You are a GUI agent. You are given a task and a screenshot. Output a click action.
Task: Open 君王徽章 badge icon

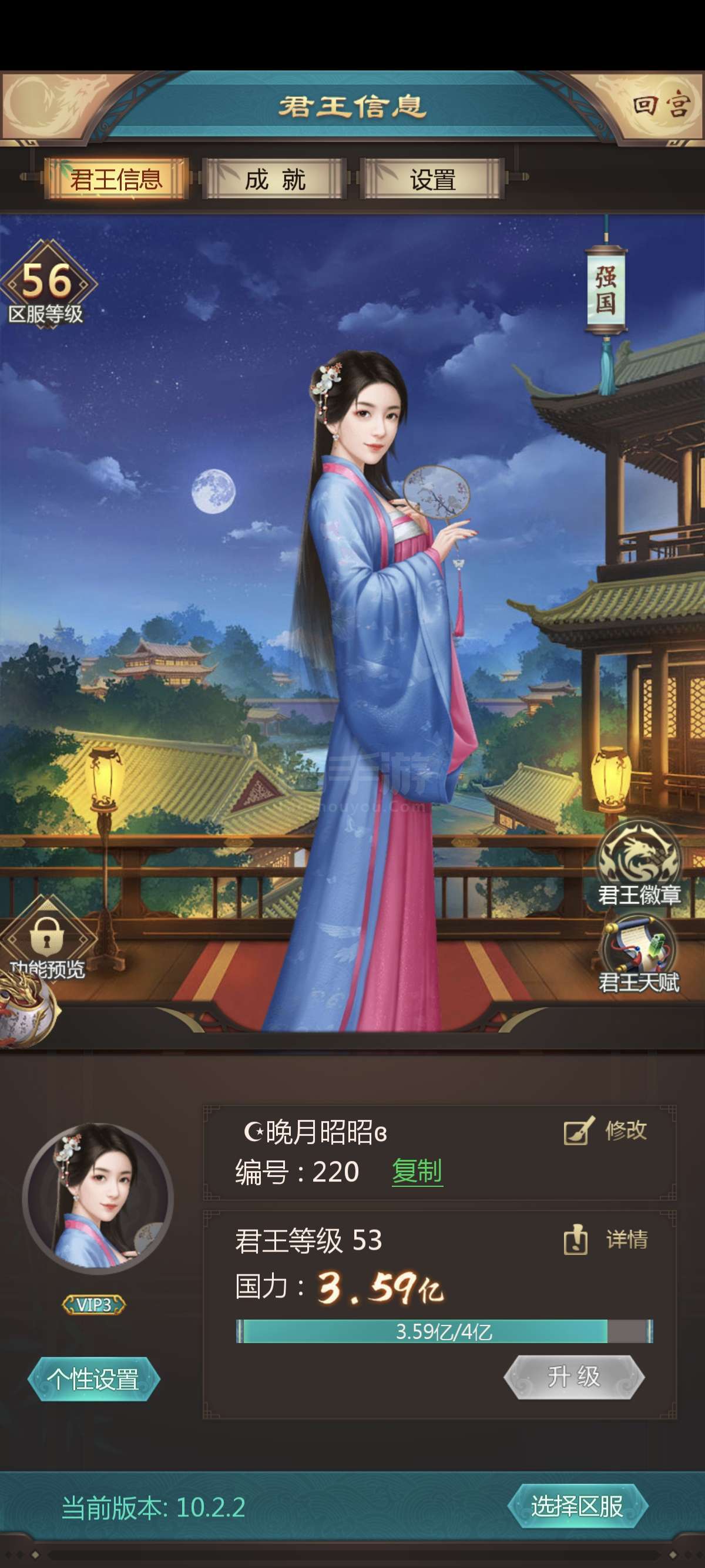[x=639, y=863]
